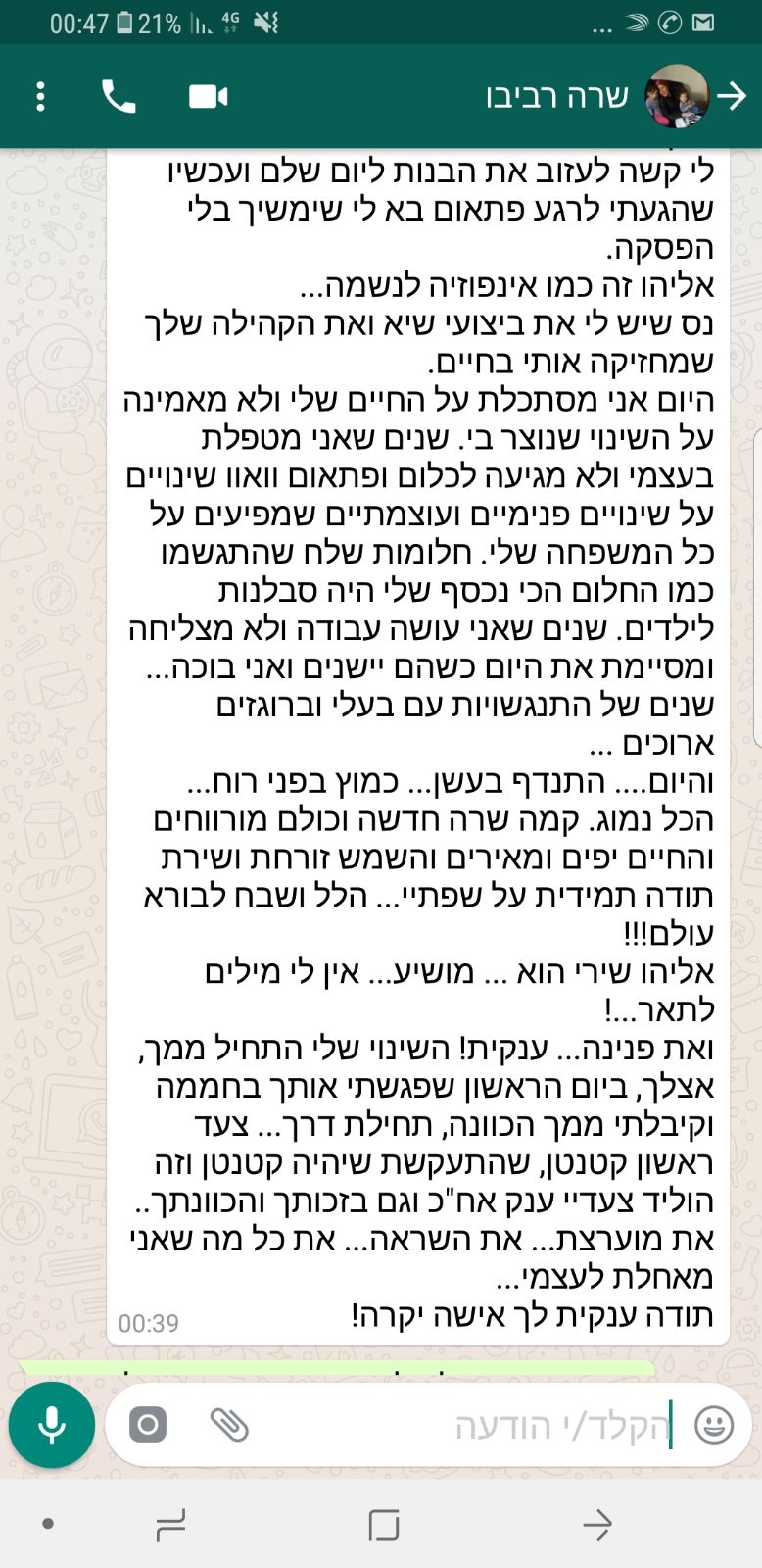This screenshot has width=762, height=1568.
Task: Tap the system home button
Action: point(383,1525)
